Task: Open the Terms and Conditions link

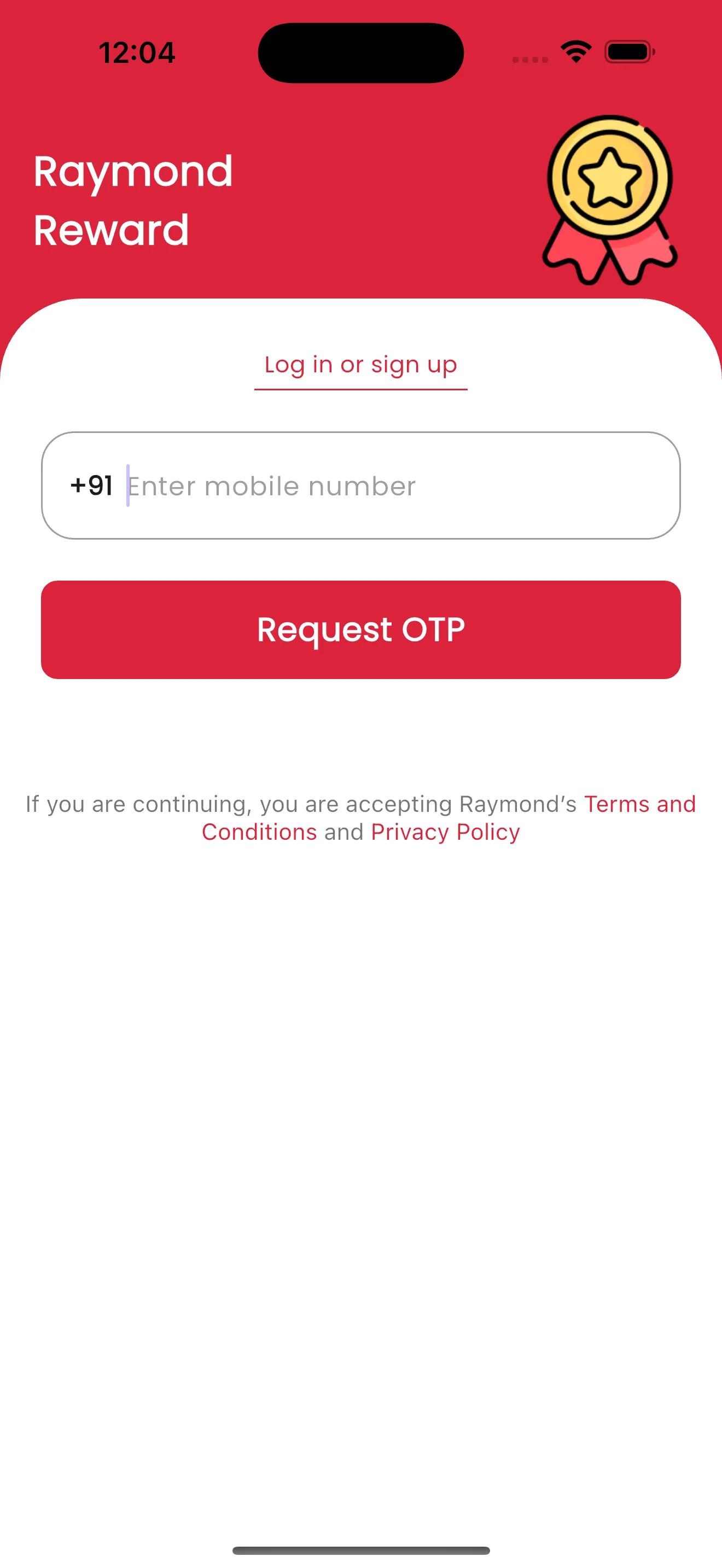Action: pyautogui.click(x=640, y=804)
